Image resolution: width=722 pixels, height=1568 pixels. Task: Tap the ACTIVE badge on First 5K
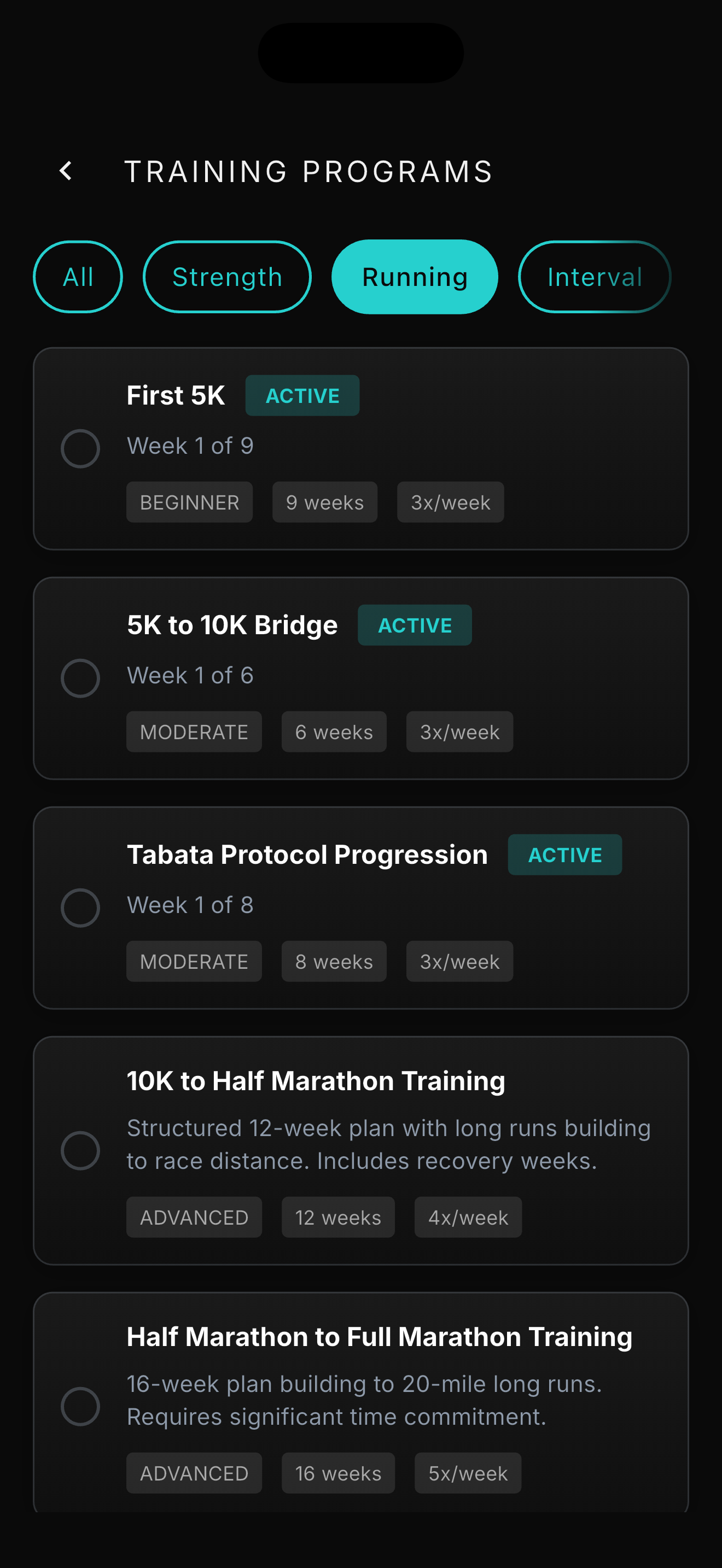[x=302, y=395]
